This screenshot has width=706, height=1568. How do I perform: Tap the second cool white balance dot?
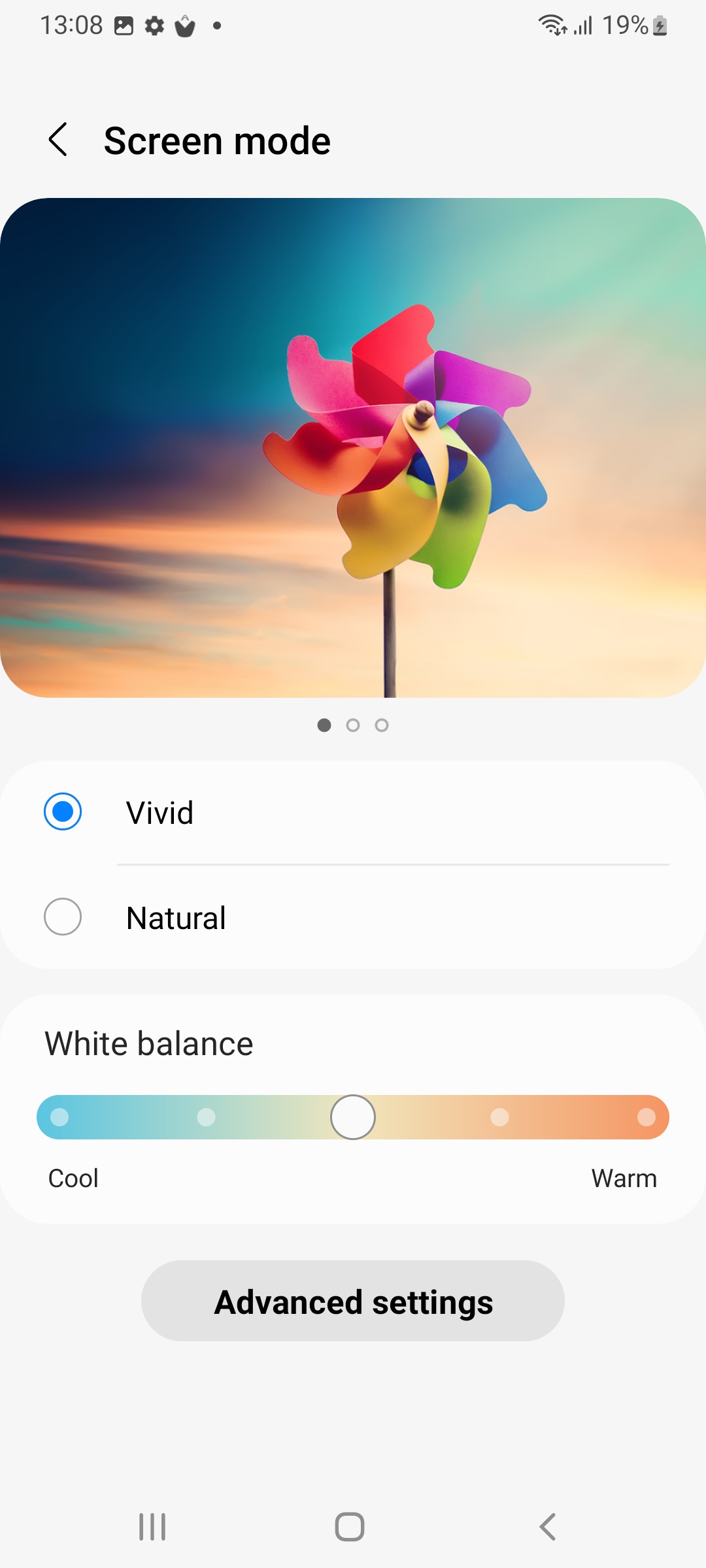coord(206,1117)
